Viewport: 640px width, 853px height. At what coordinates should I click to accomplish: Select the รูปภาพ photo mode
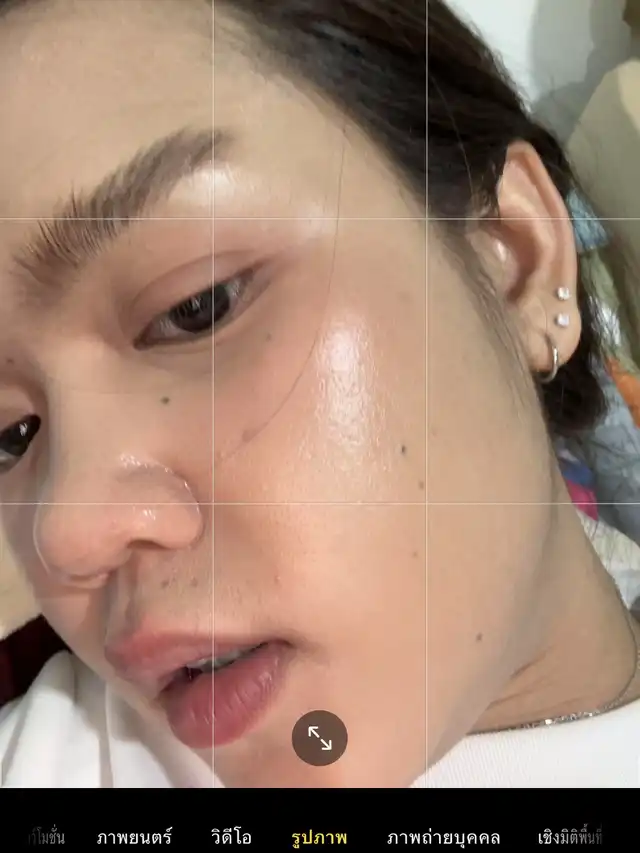click(318, 836)
